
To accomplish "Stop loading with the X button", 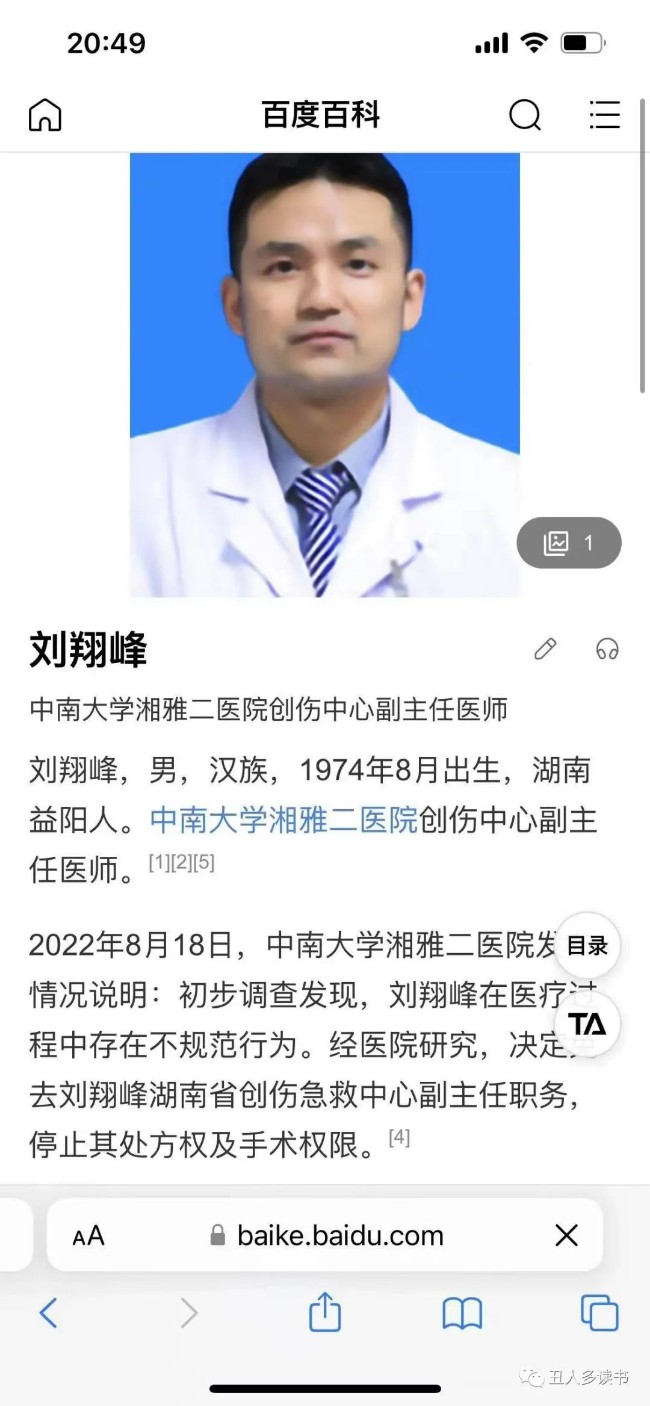I will tap(566, 1236).
